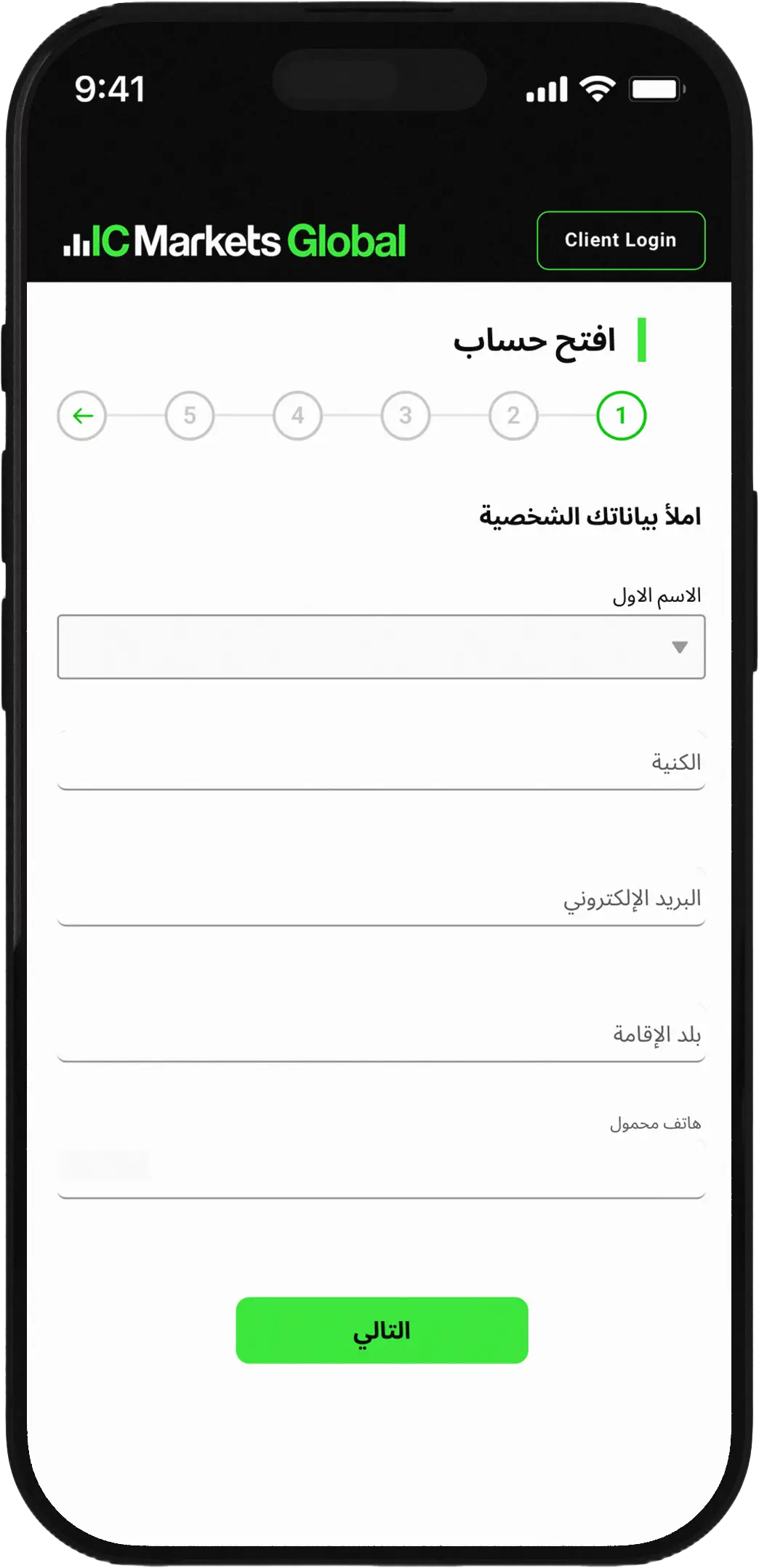Expand the الاسم الاول dropdown

381,647
